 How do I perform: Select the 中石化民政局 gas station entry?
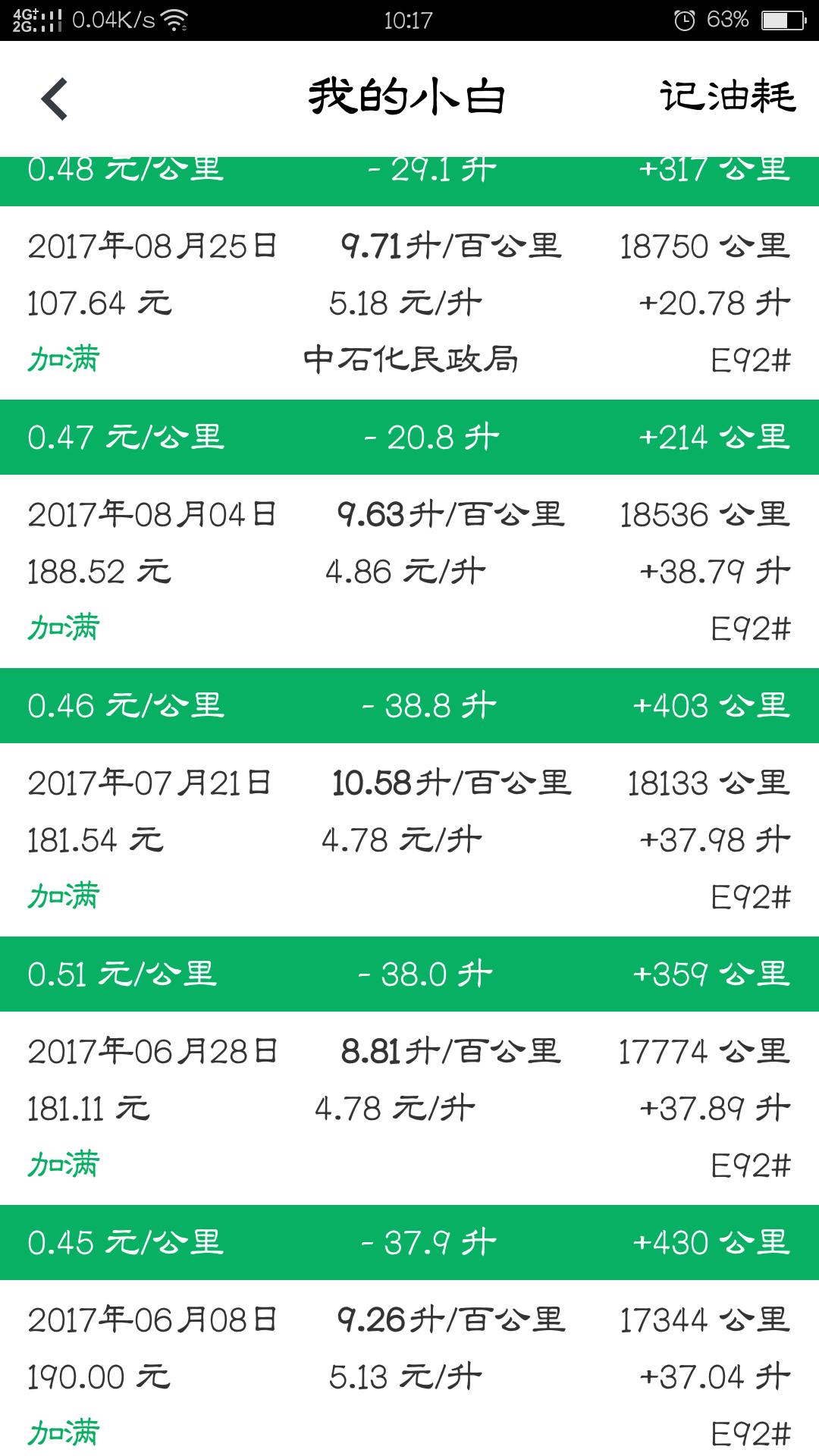[413, 356]
